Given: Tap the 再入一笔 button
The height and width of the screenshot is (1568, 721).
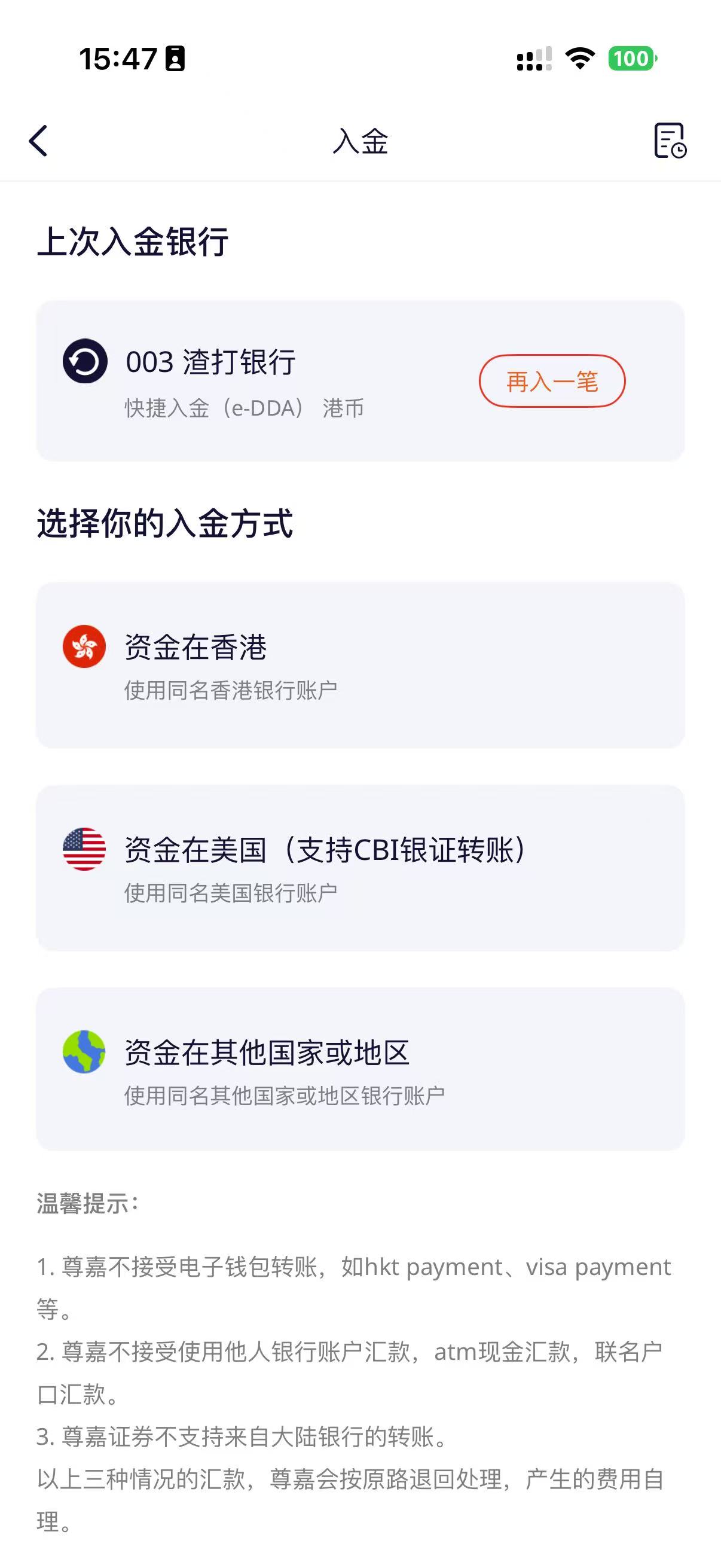Looking at the screenshot, I should pos(552,381).
